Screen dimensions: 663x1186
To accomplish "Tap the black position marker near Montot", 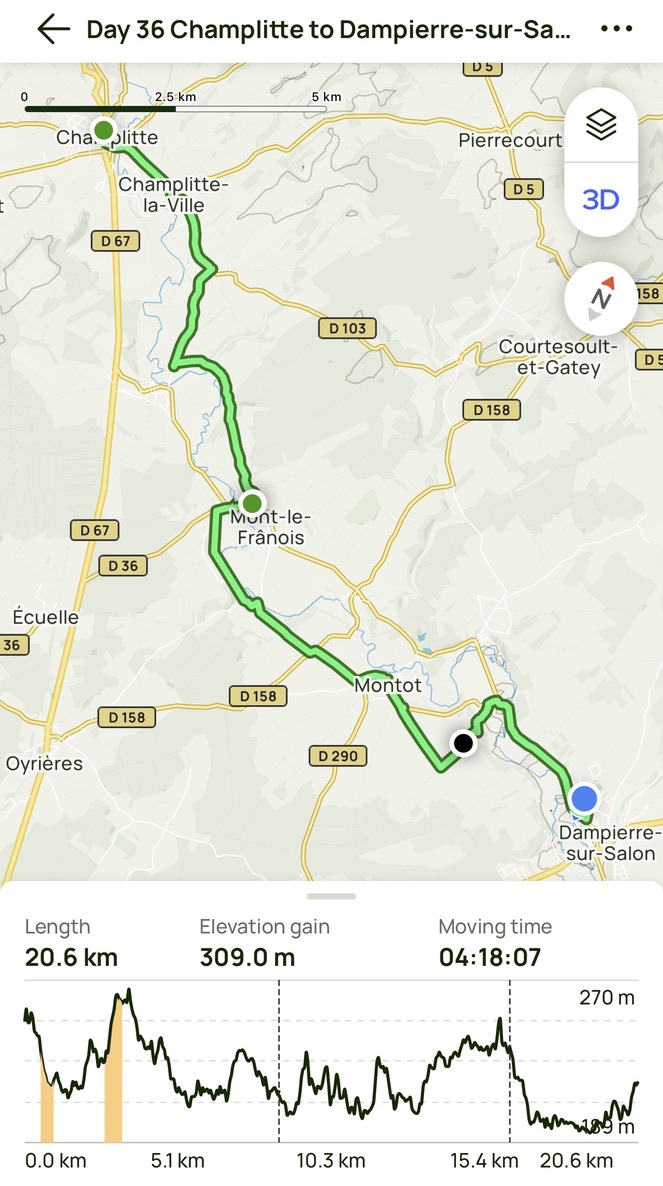I will click(x=463, y=742).
